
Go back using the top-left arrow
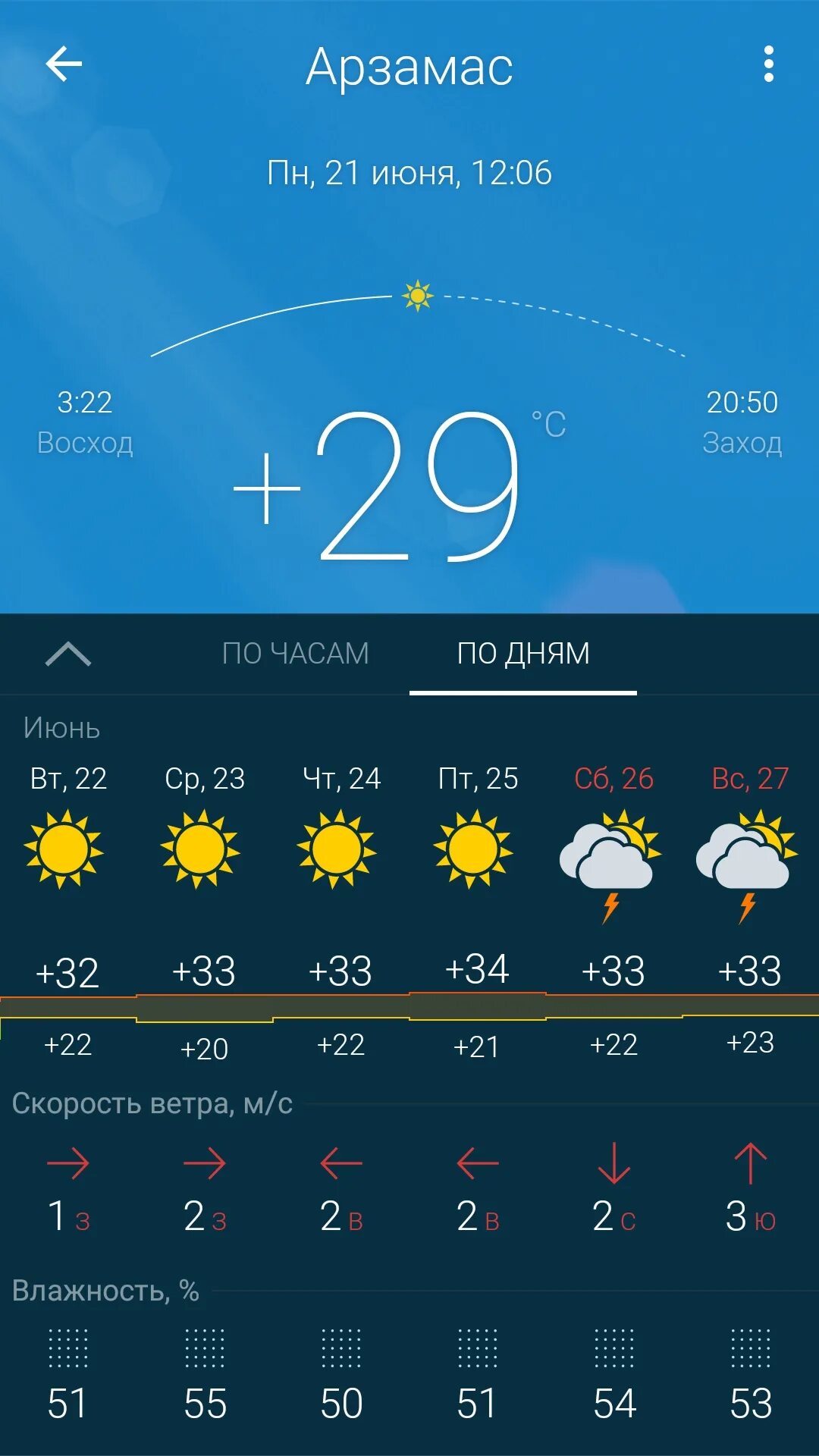(x=64, y=64)
